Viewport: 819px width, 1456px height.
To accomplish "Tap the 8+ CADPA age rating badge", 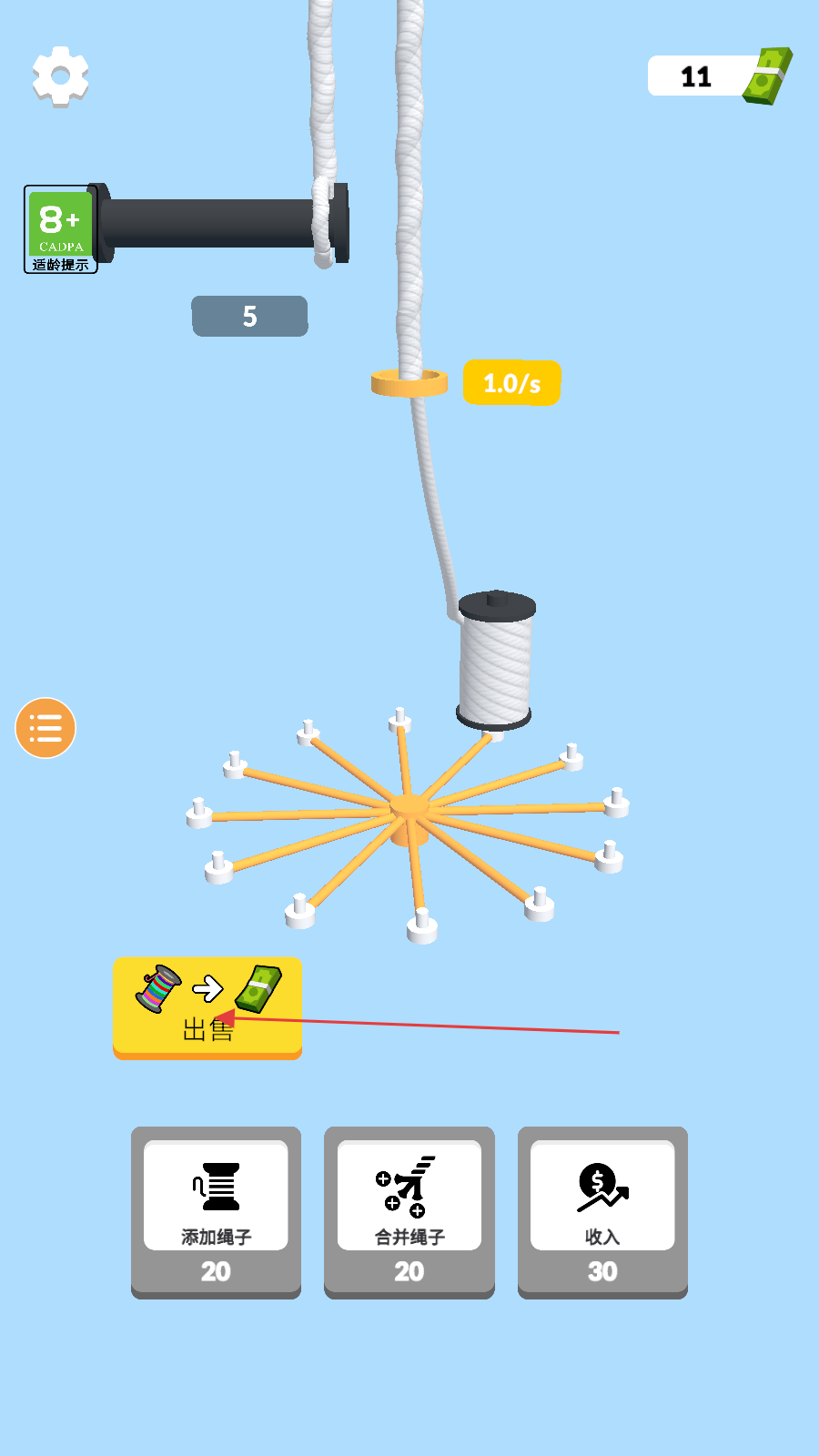I will click(60, 229).
